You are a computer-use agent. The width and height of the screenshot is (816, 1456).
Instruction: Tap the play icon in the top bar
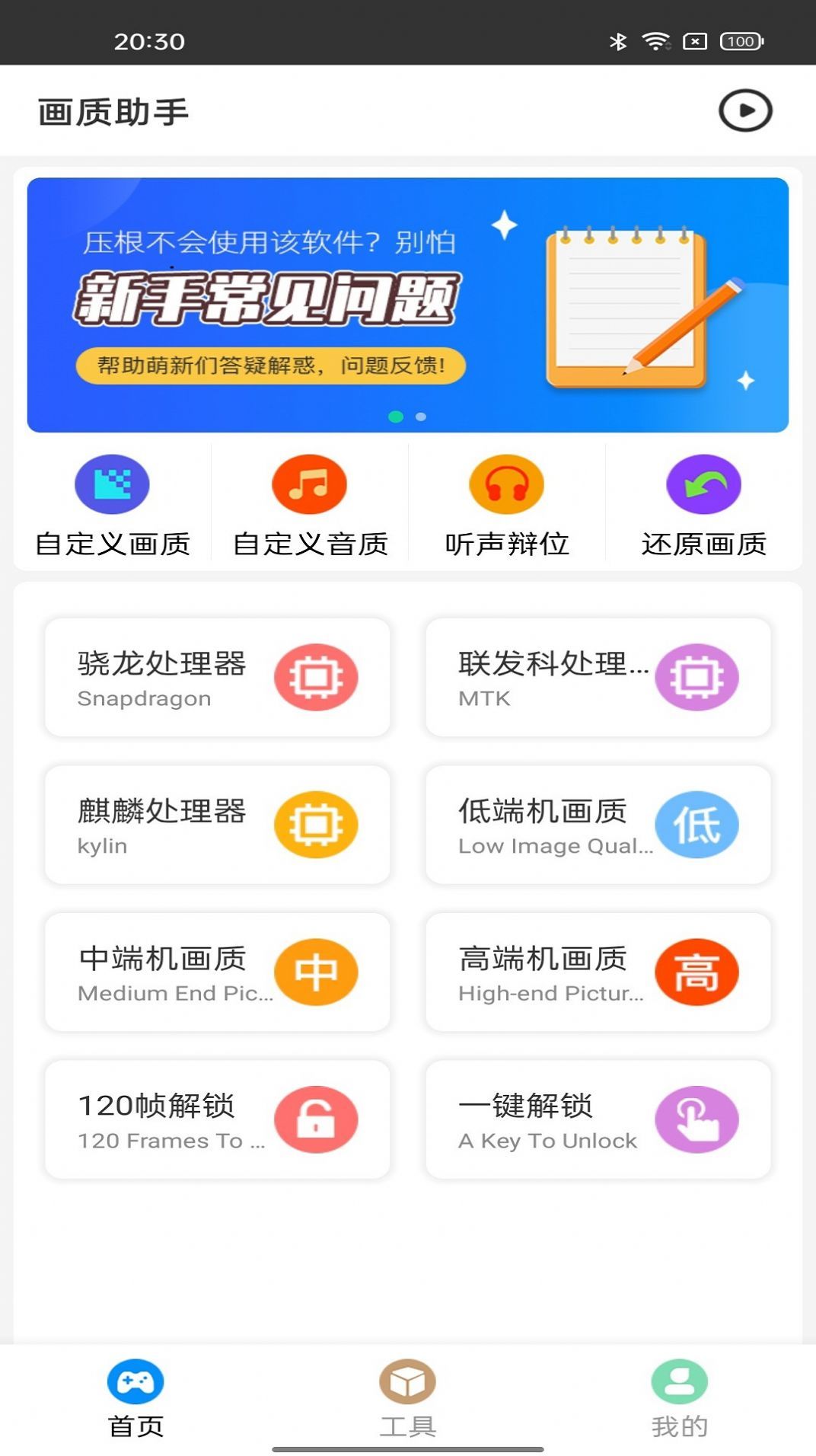tap(745, 111)
